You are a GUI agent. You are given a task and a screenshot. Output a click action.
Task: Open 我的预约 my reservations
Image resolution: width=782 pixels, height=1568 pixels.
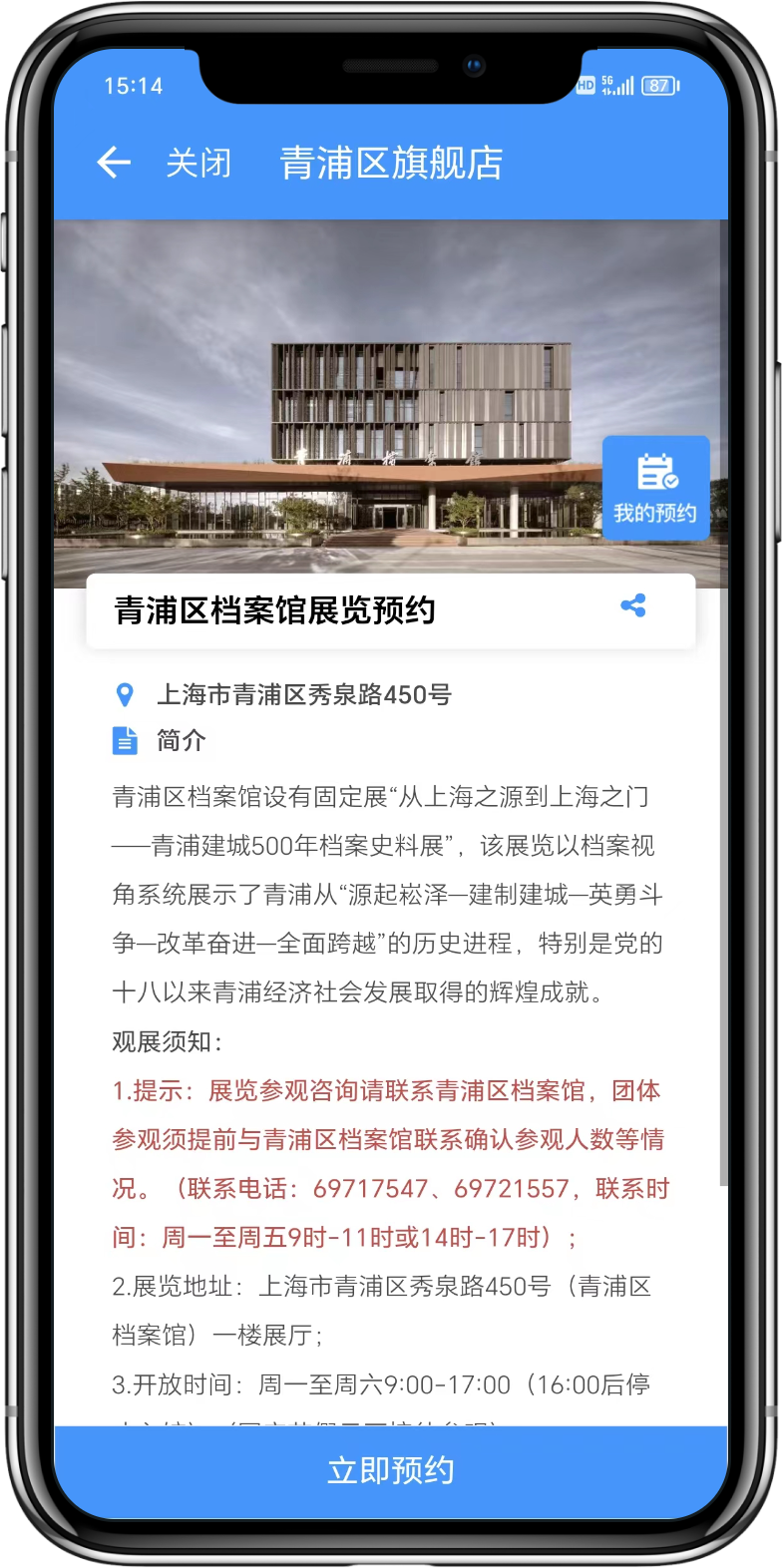655,488
